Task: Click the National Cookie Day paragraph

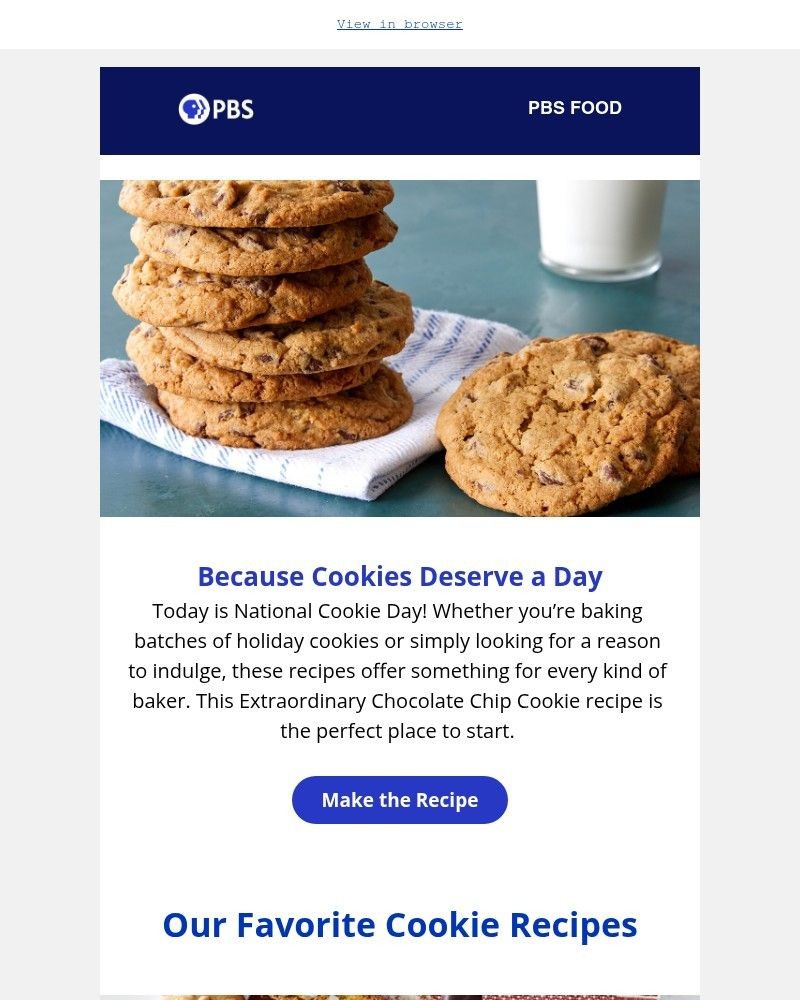Action: (400, 670)
